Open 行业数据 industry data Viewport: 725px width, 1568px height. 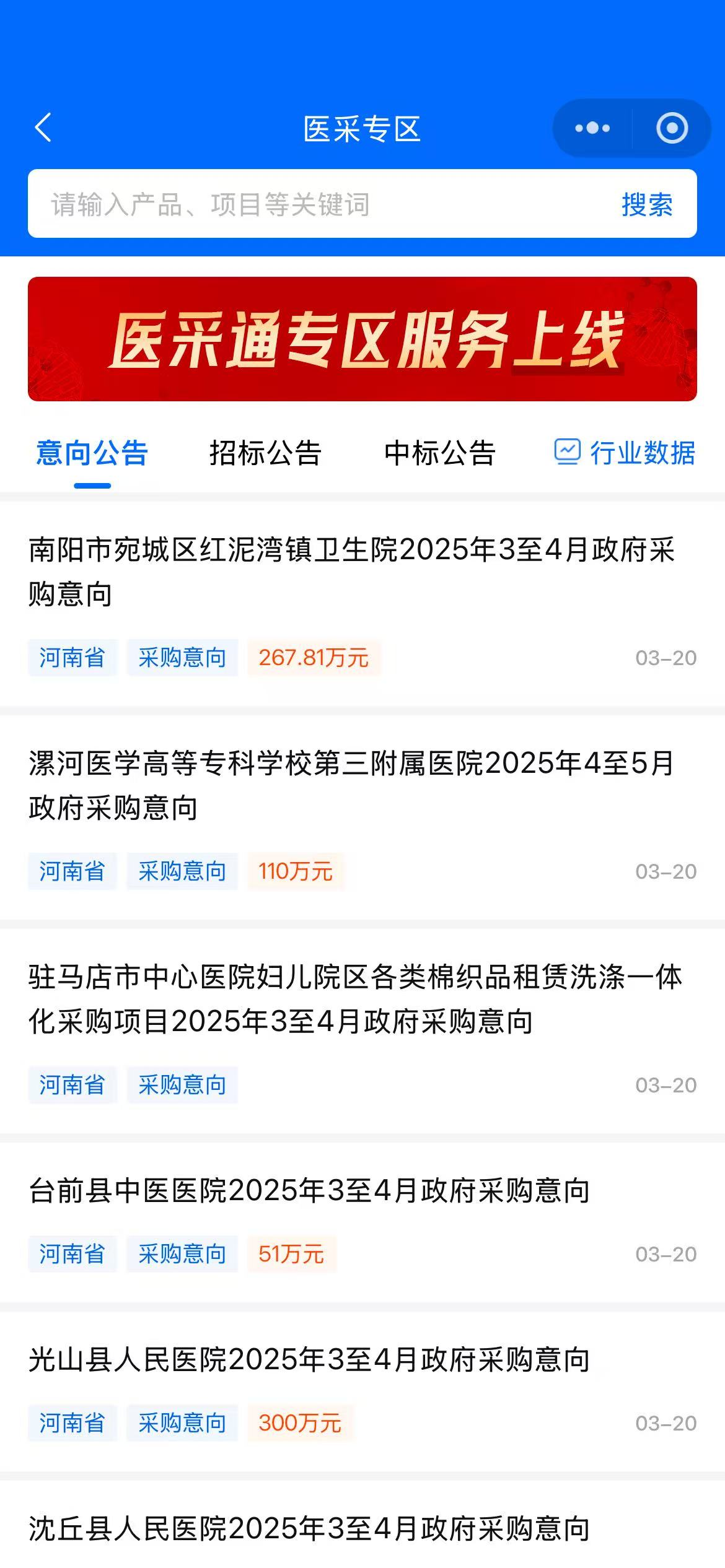[625, 453]
